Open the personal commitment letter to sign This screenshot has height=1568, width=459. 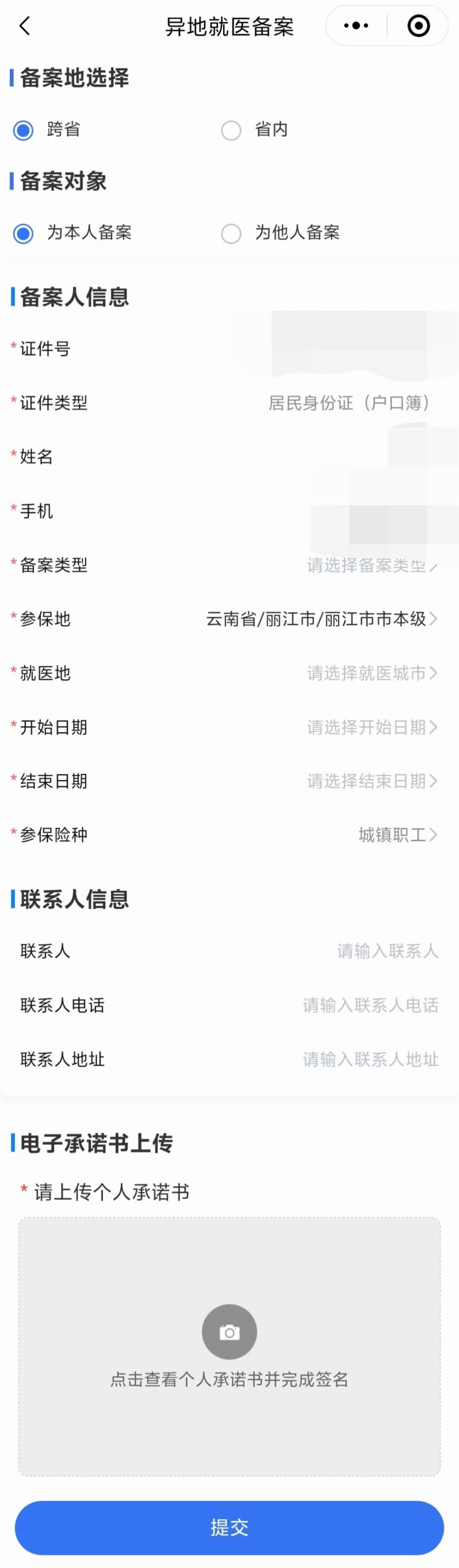tap(229, 1345)
